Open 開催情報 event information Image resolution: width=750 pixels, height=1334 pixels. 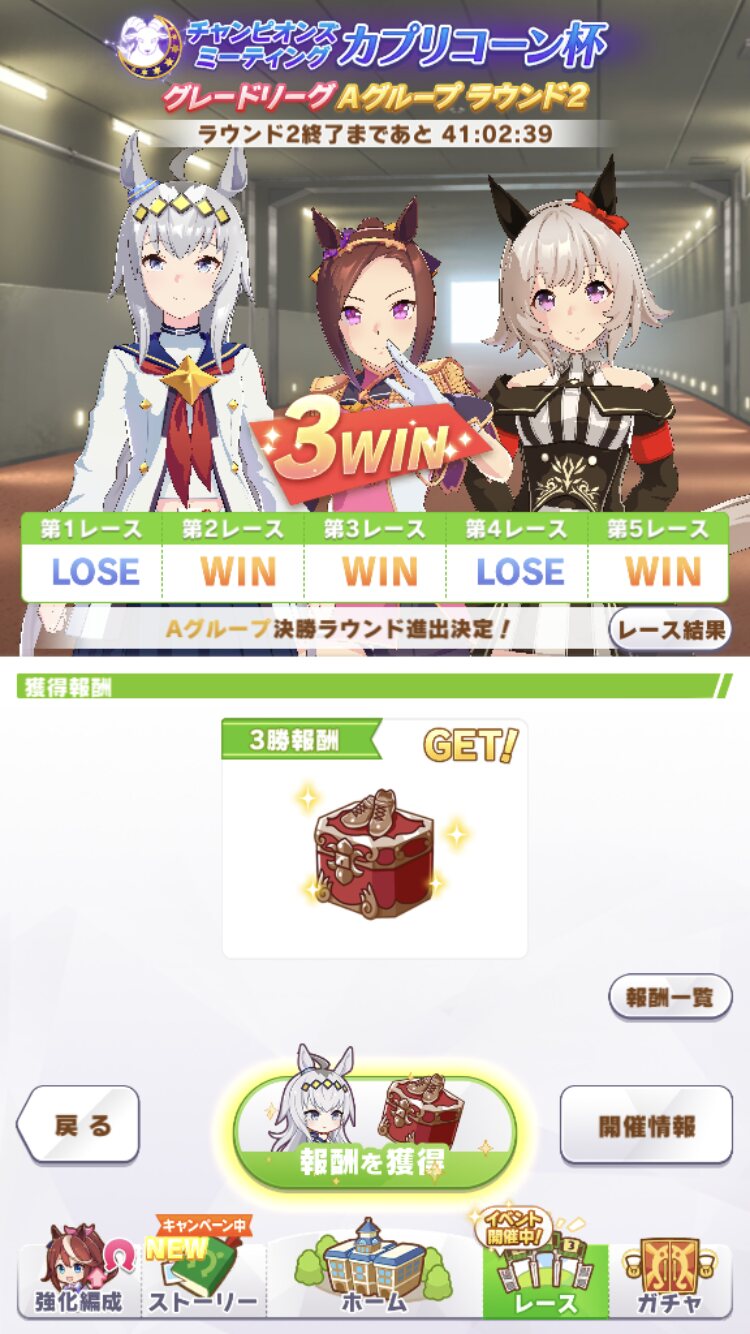[646, 1125]
